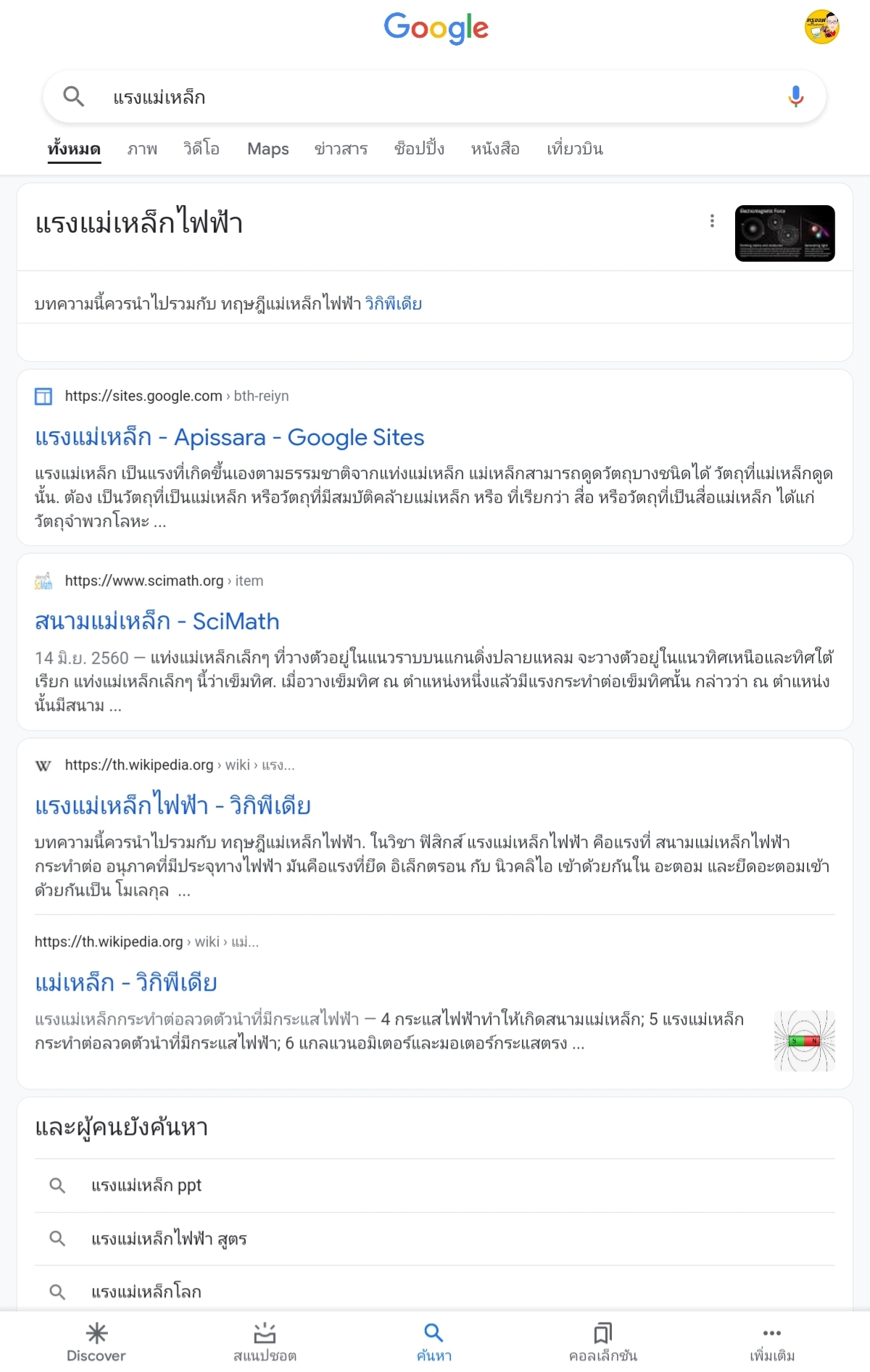Image resolution: width=870 pixels, height=1372 pixels.
Task: Open the แรงแม่เหล็ก - Apissara Google Sites result
Action: (x=229, y=437)
